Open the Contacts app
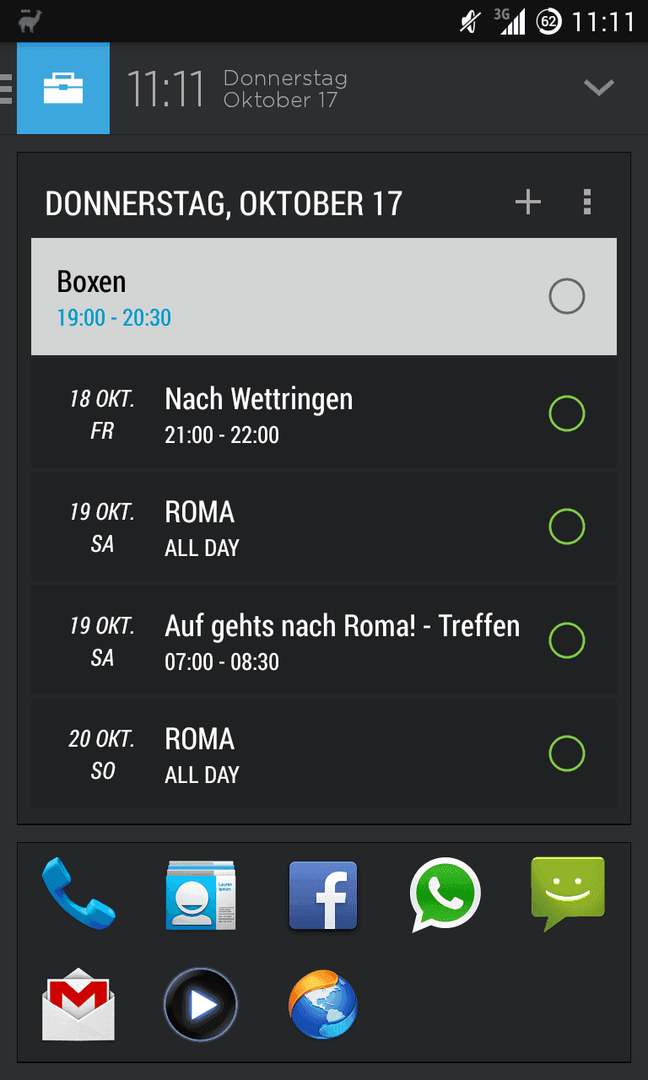The image size is (648, 1080). click(200, 895)
